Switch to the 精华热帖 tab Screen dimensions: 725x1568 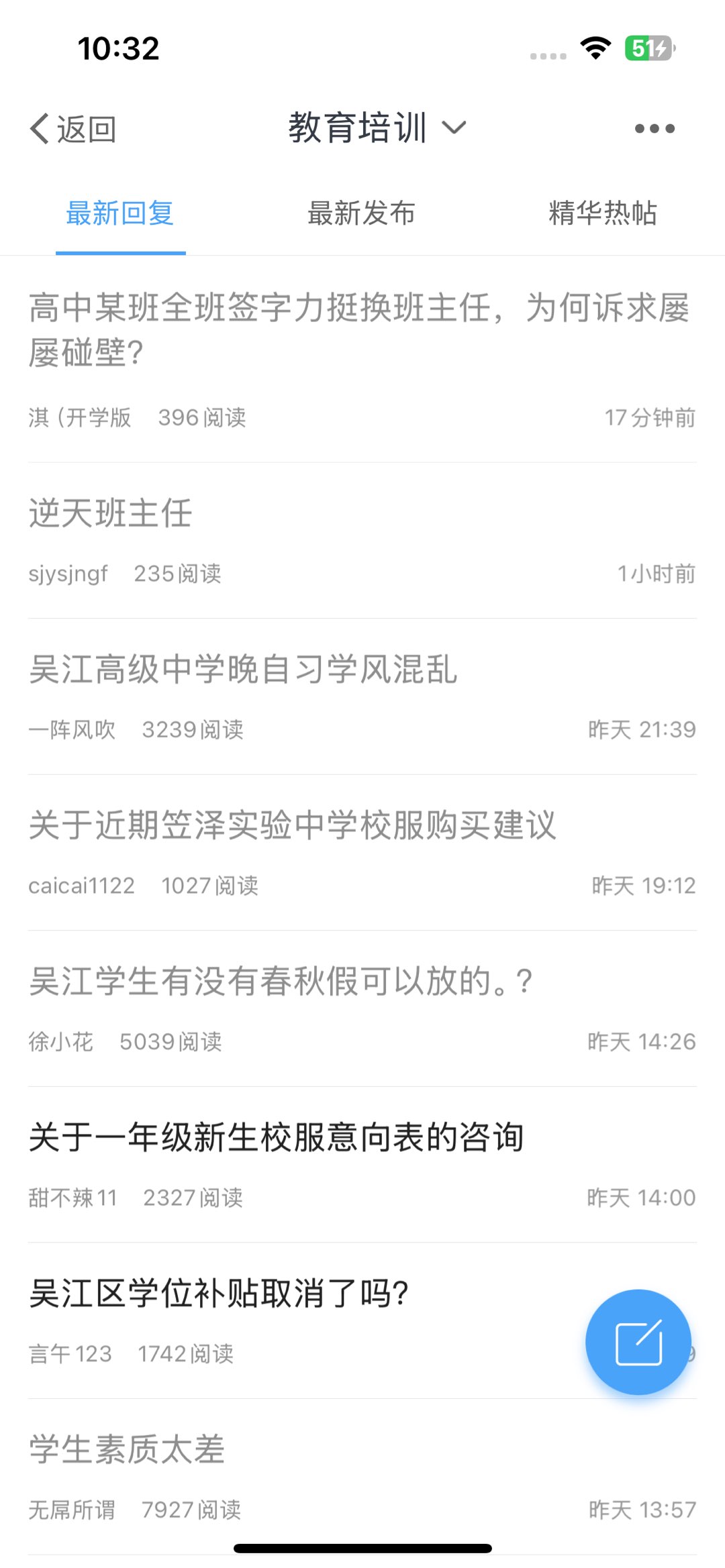[602, 213]
